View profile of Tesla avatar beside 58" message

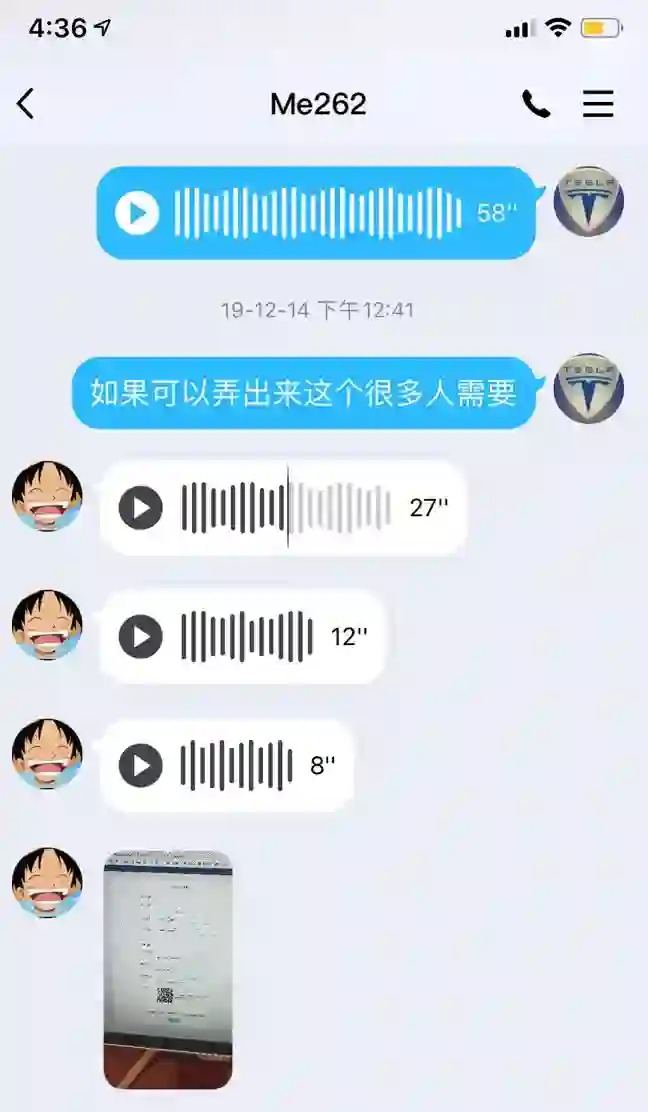click(x=588, y=201)
